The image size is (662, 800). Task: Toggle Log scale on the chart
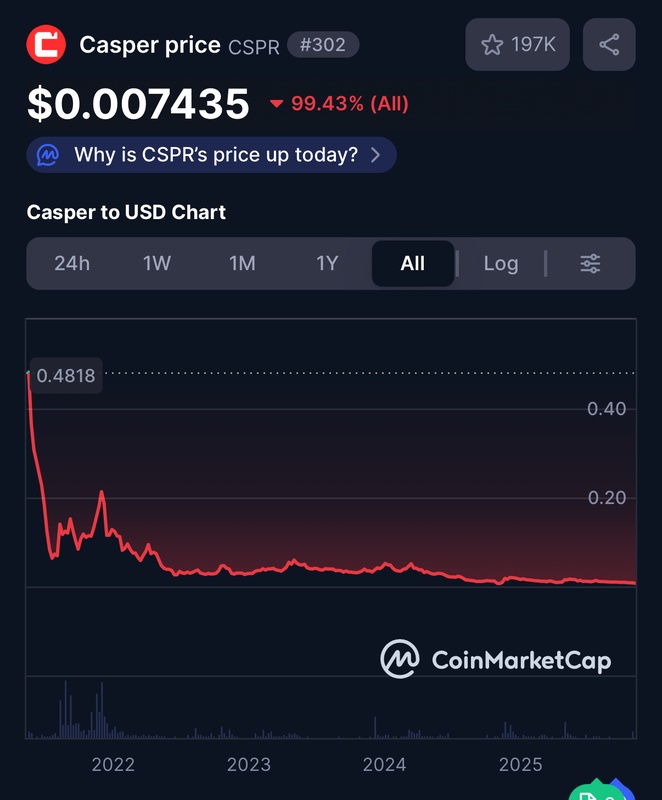click(500, 263)
